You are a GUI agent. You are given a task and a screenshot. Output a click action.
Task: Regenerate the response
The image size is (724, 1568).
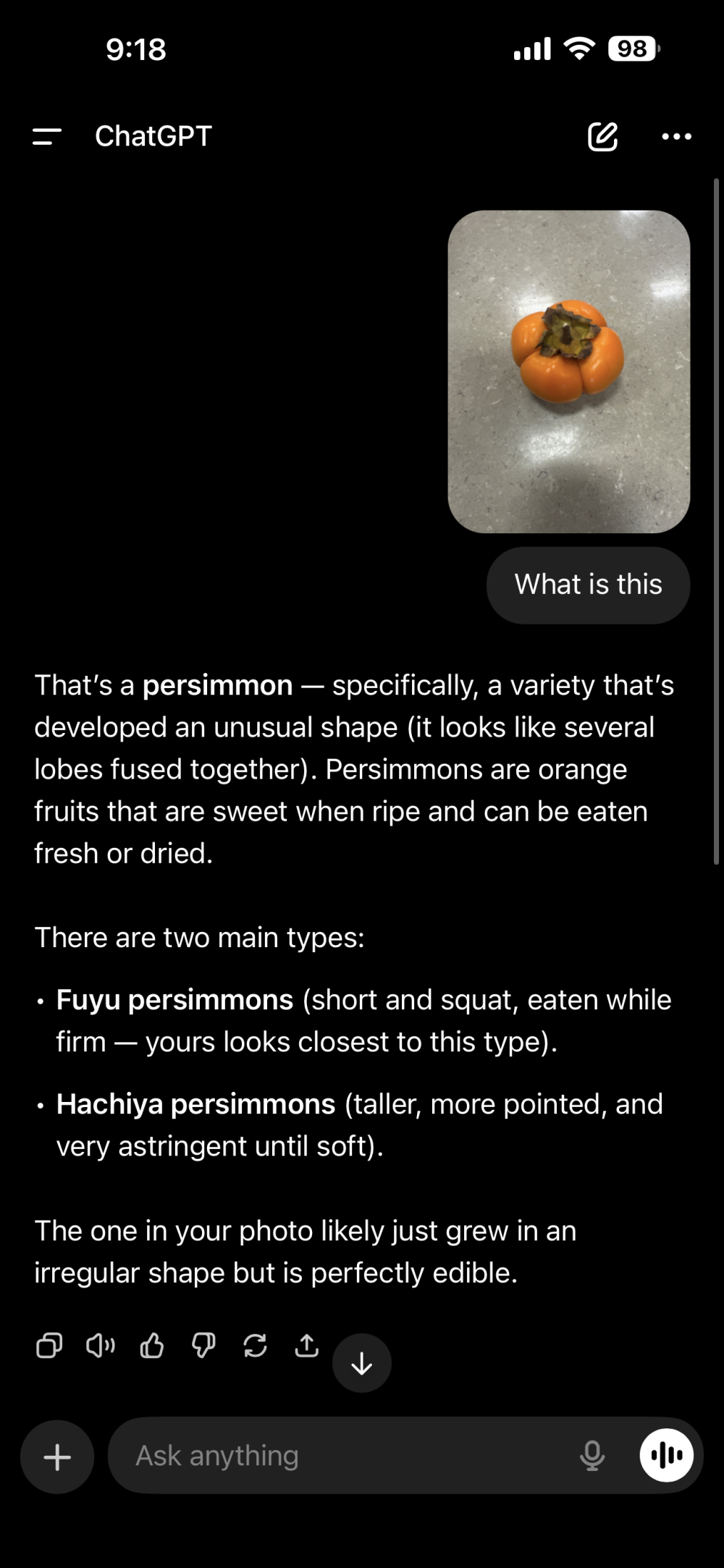click(x=255, y=1346)
